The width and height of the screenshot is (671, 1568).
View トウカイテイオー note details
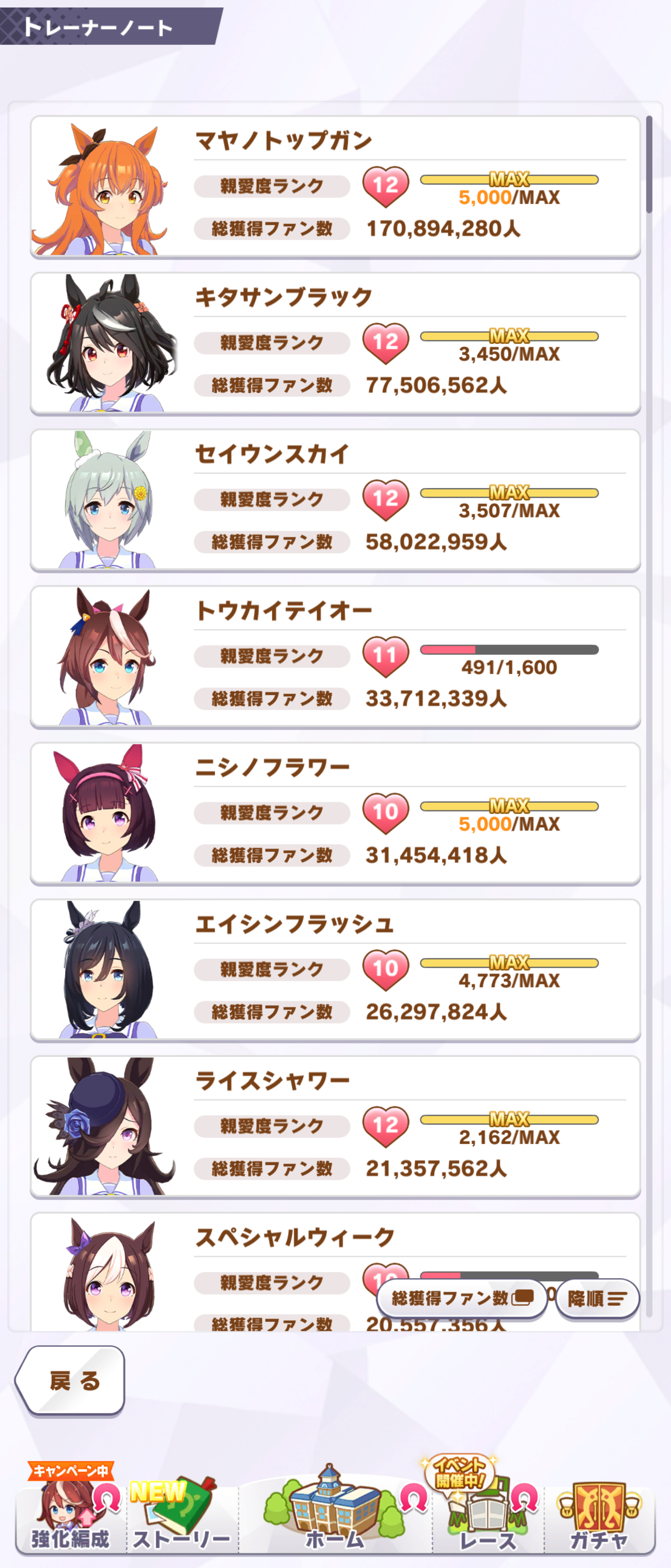point(335,657)
